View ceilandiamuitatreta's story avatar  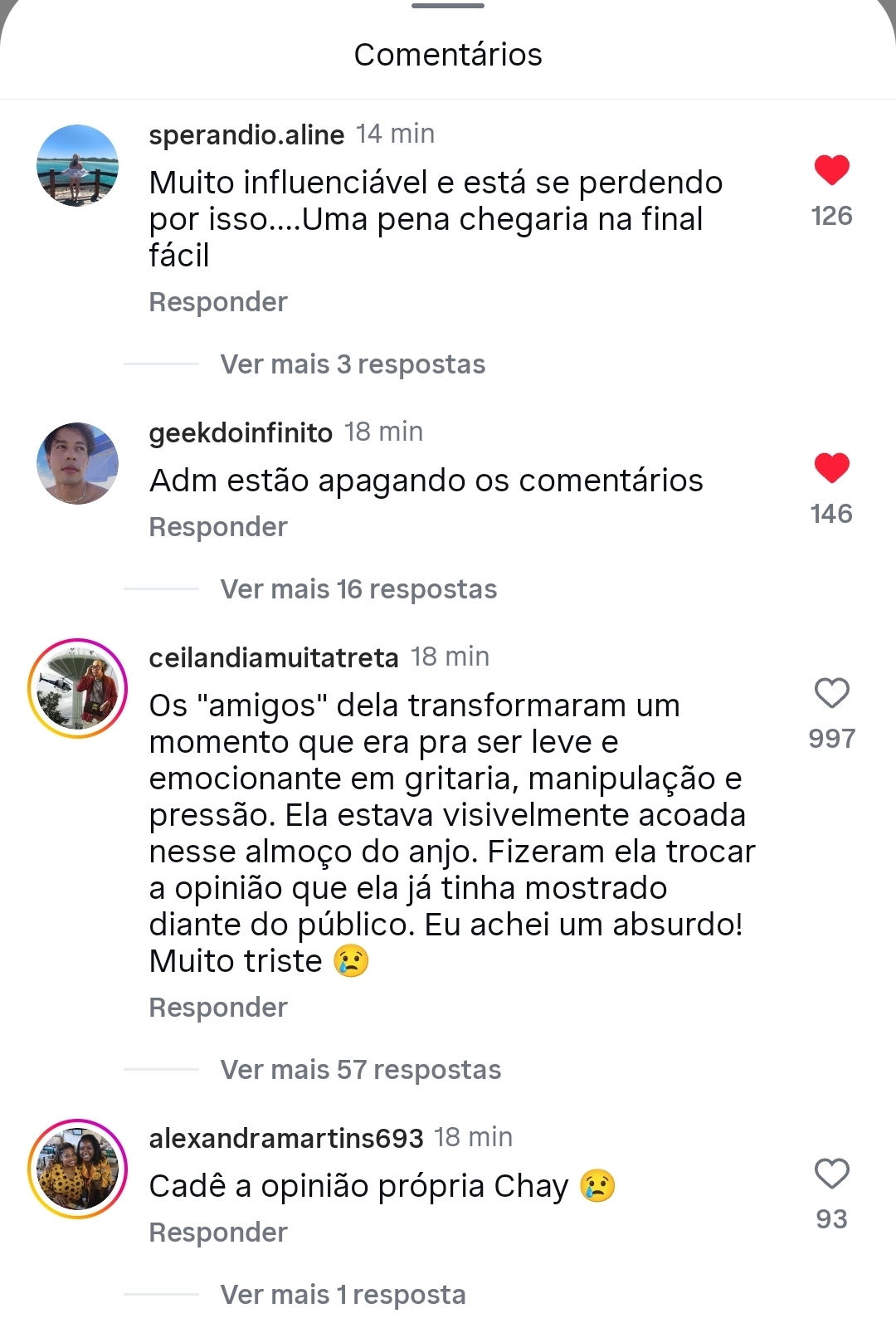[78, 688]
